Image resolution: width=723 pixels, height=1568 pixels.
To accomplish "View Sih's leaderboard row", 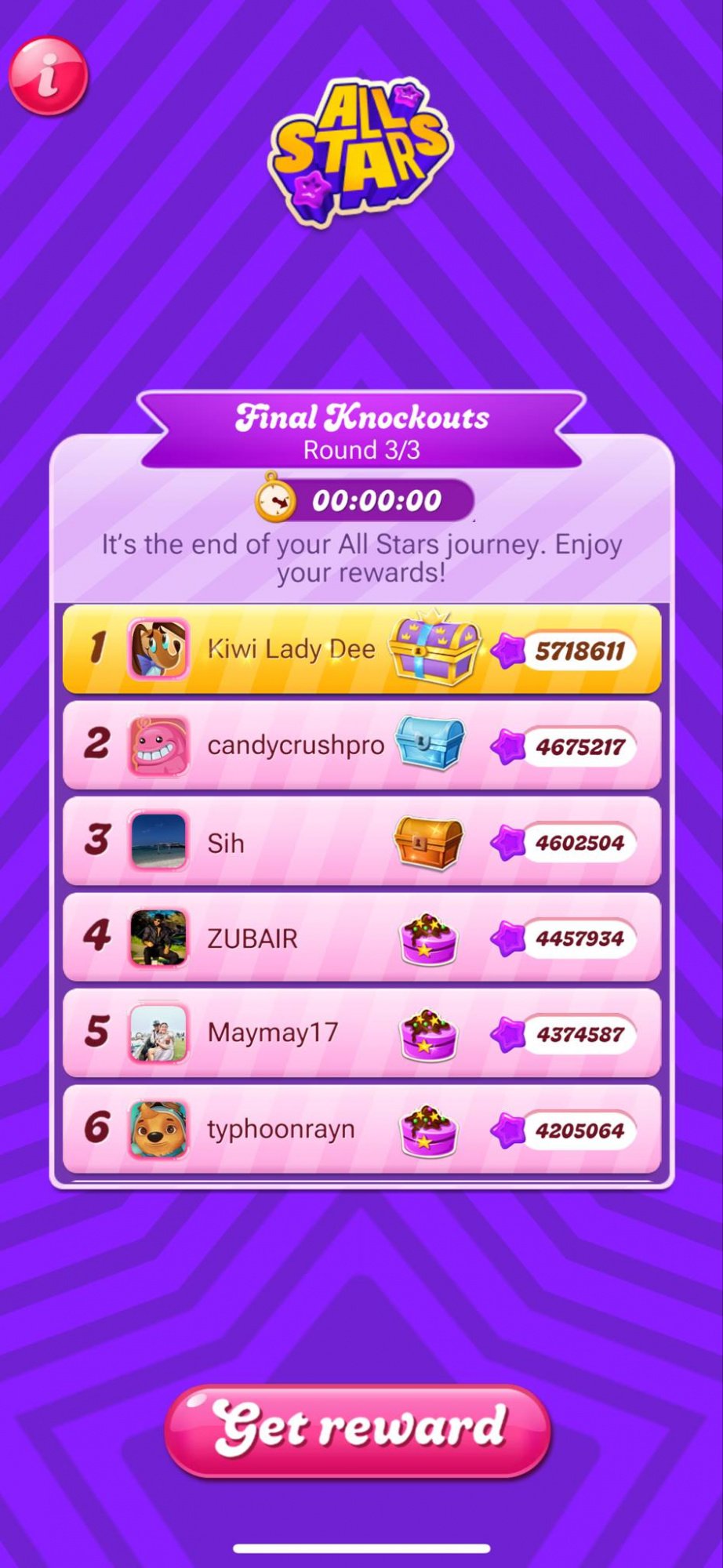I will pyautogui.click(x=361, y=841).
